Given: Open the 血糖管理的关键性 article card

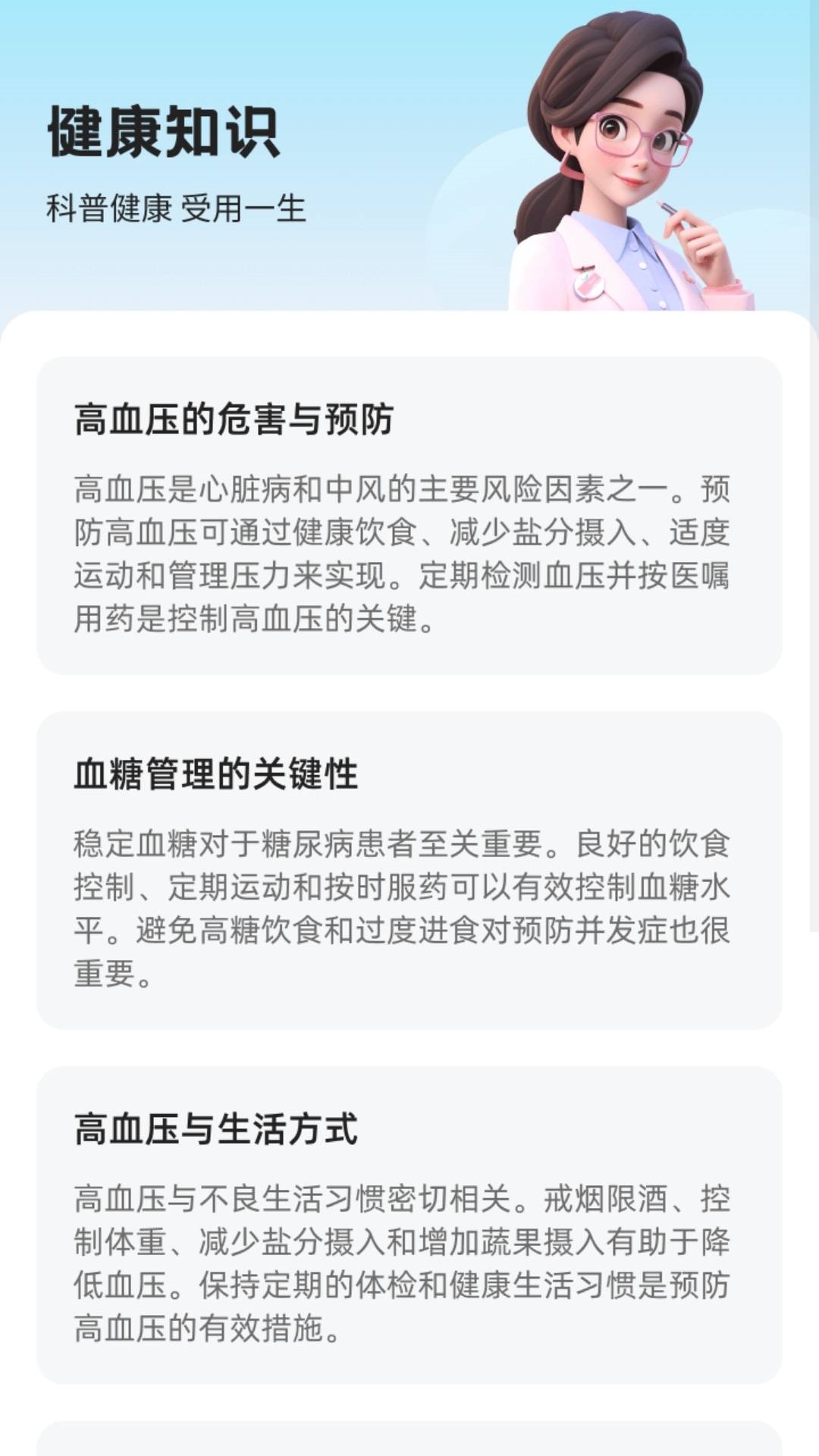Looking at the screenshot, I should pos(409,871).
